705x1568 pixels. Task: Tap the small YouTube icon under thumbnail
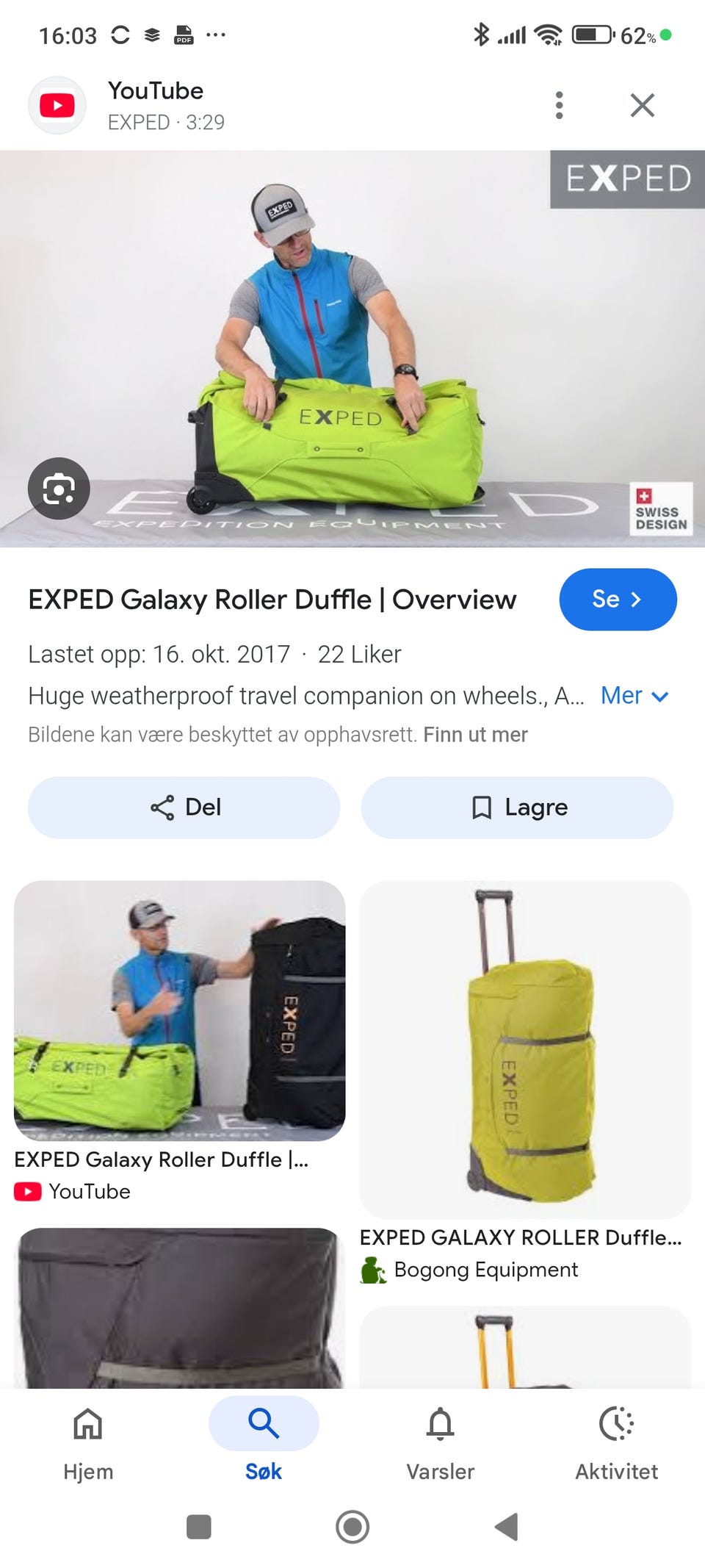pos(27,1191)
